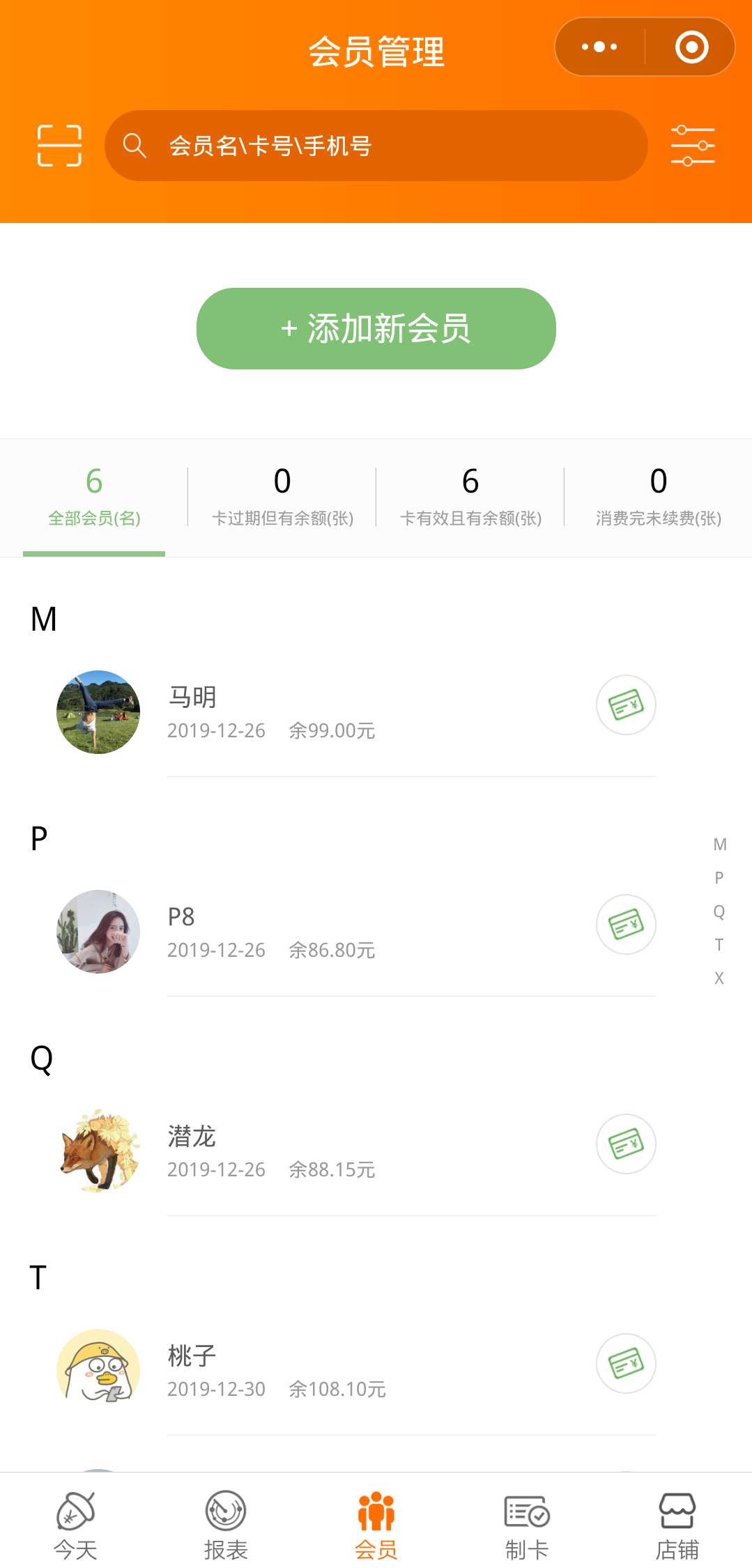Tap the member name search field
752x1568 pixels.
[x=376, y=146]
